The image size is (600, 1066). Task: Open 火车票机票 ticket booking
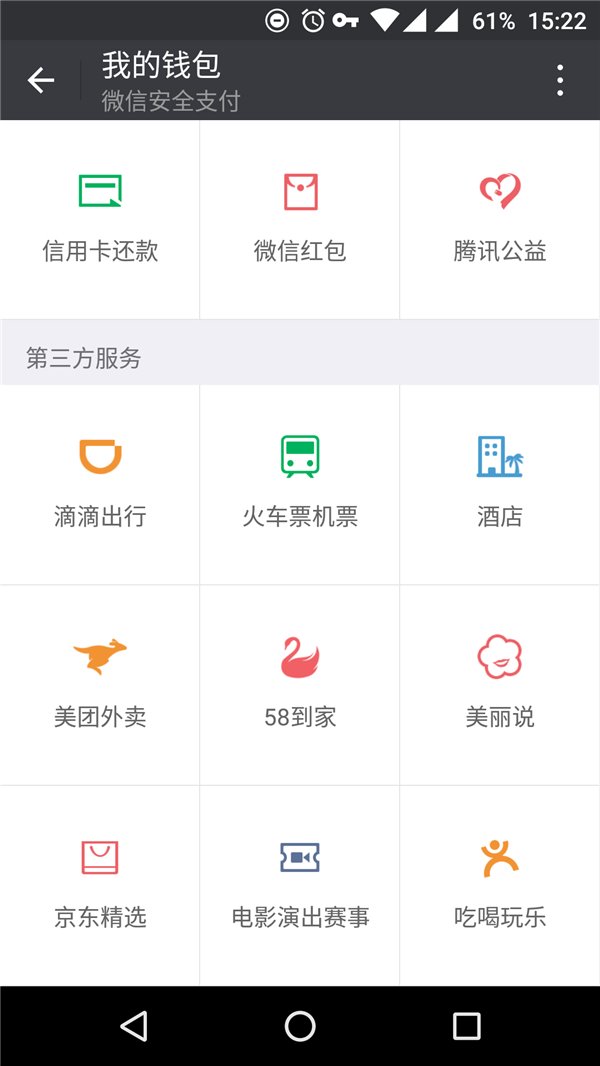300,484
